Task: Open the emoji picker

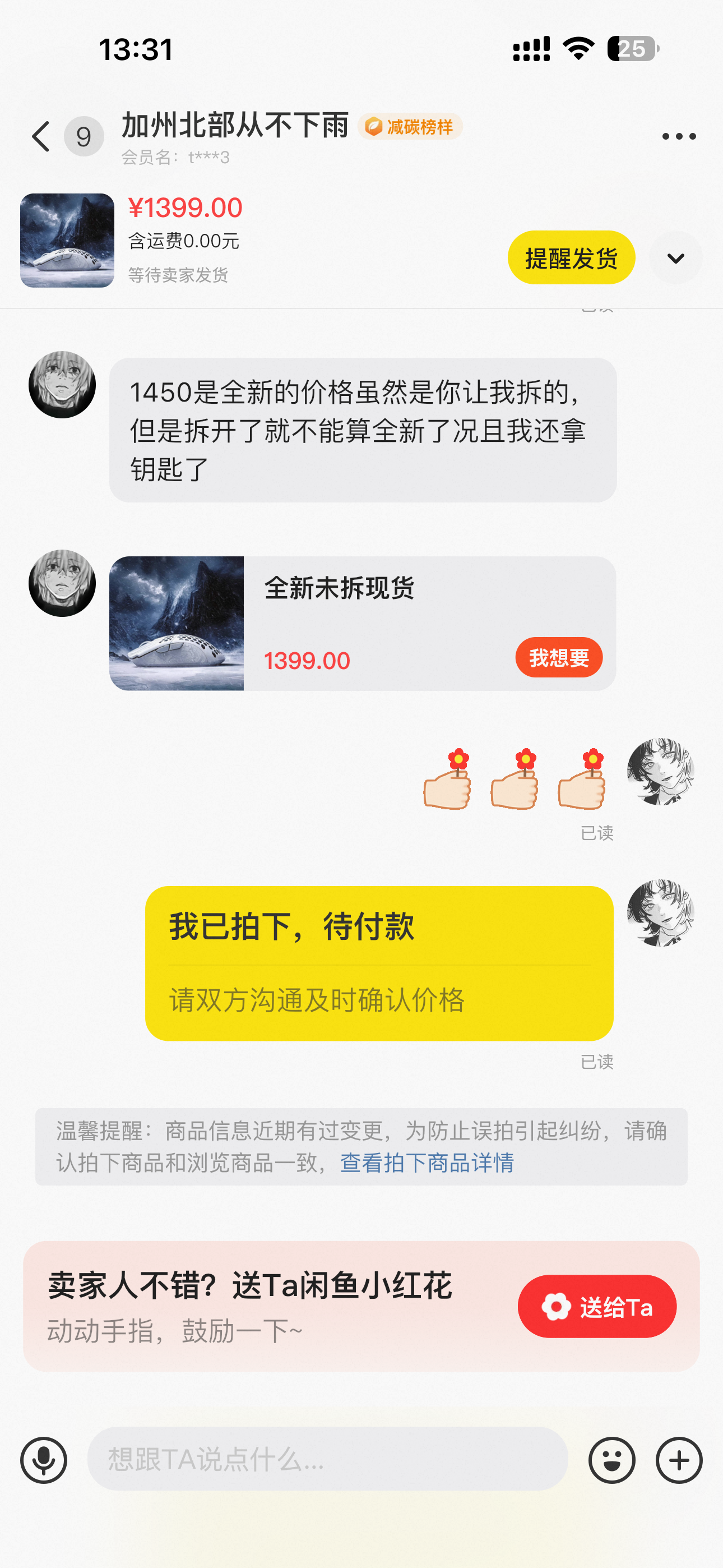Action: coord(611,1460)
